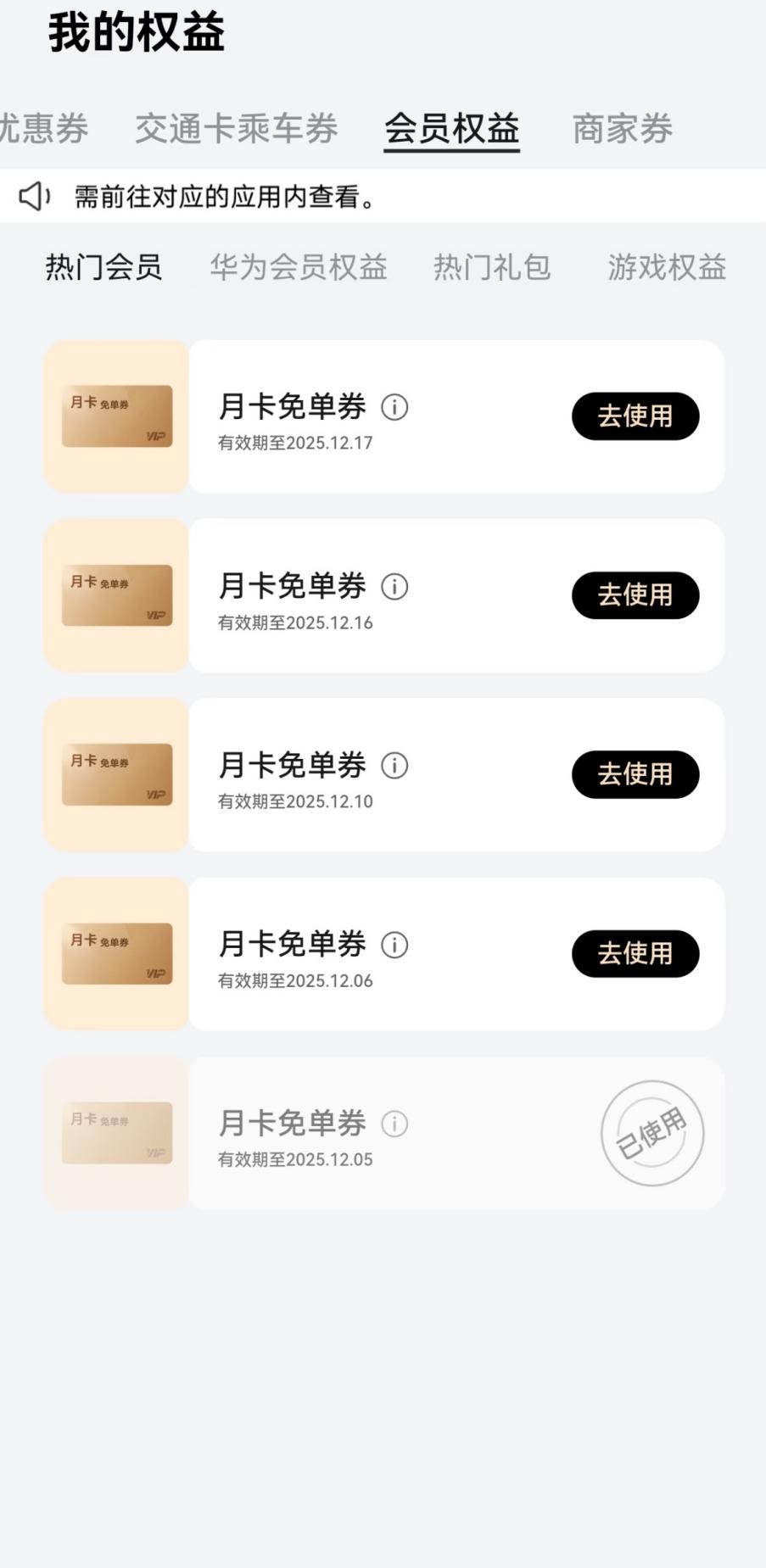The image size is (766, 1568).
Task: Tap 去使用 on coupon valid until 2025.12.10
Action: [x=635, y=774]
